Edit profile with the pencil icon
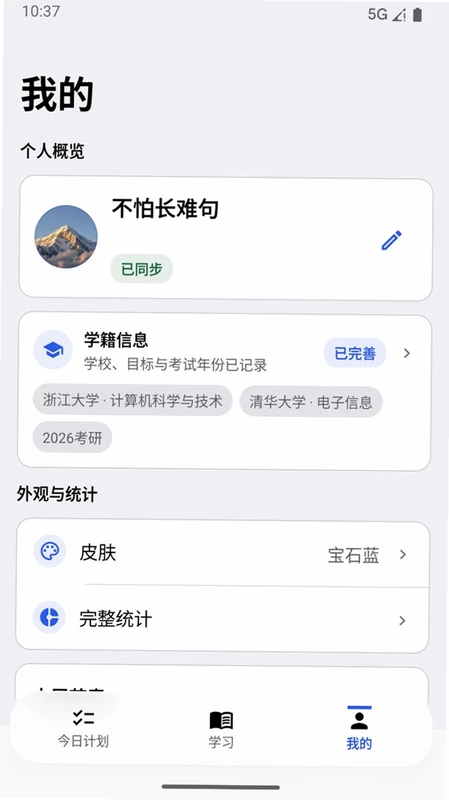 pos(391,240)
